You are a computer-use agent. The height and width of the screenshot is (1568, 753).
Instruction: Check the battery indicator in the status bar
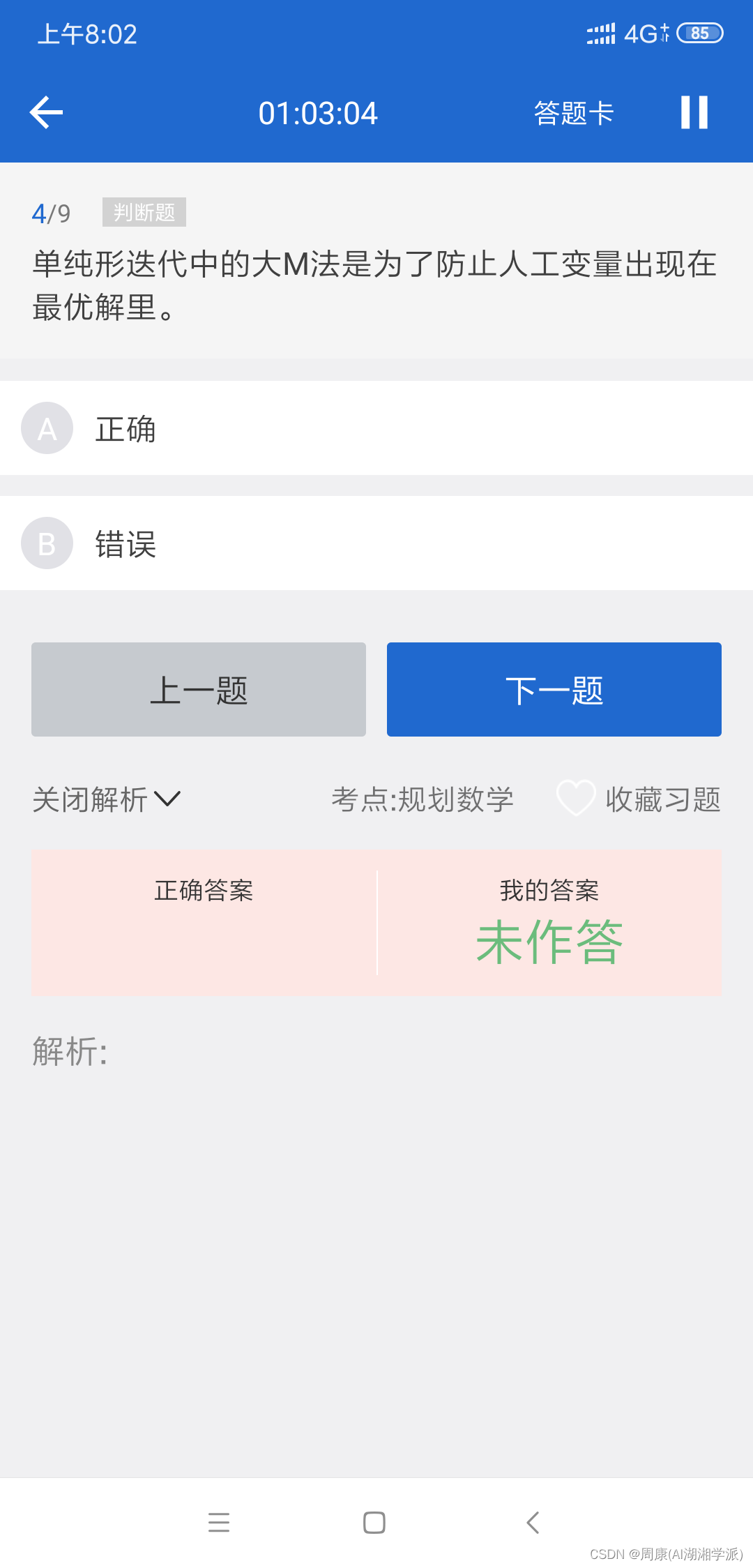click(699, 33)
